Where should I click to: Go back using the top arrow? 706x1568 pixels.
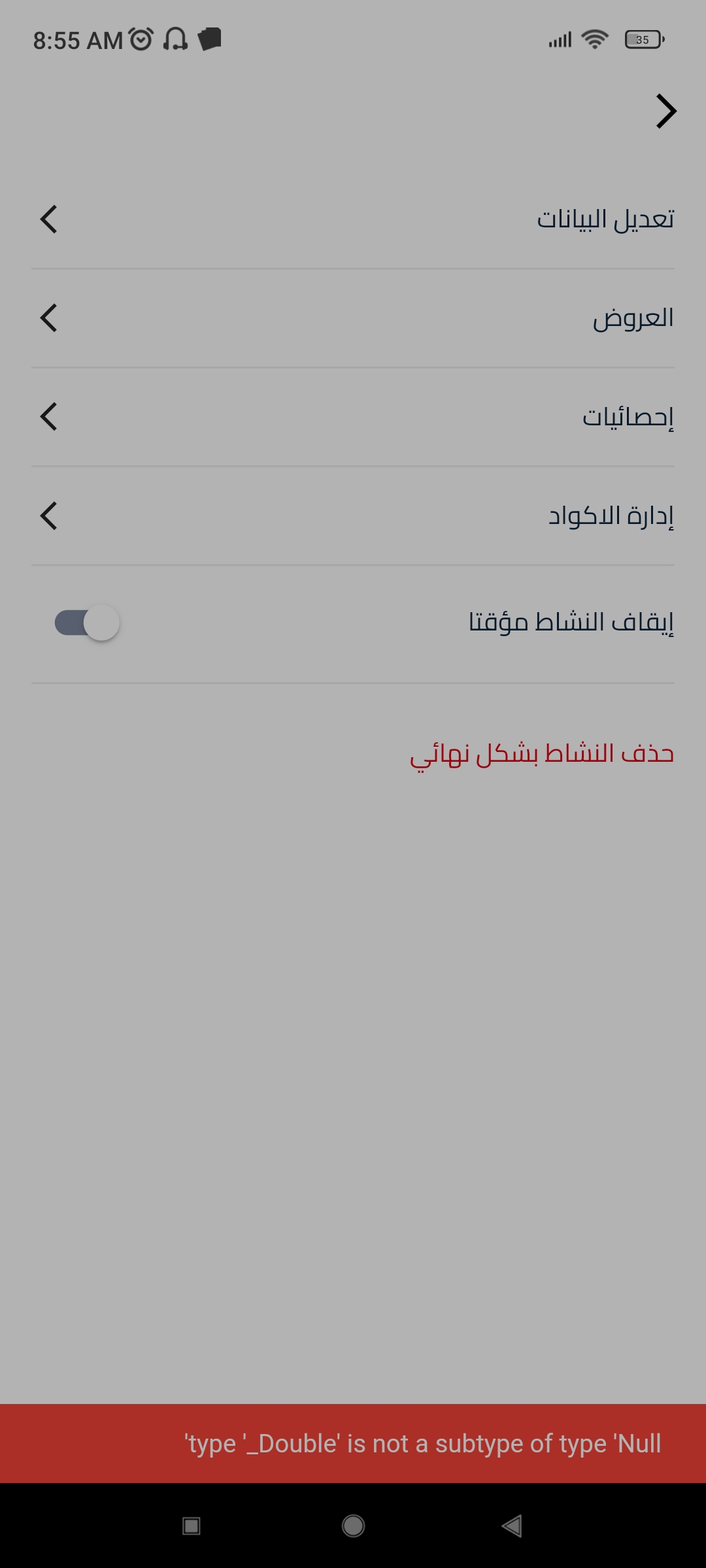click(x=665, y=111)
